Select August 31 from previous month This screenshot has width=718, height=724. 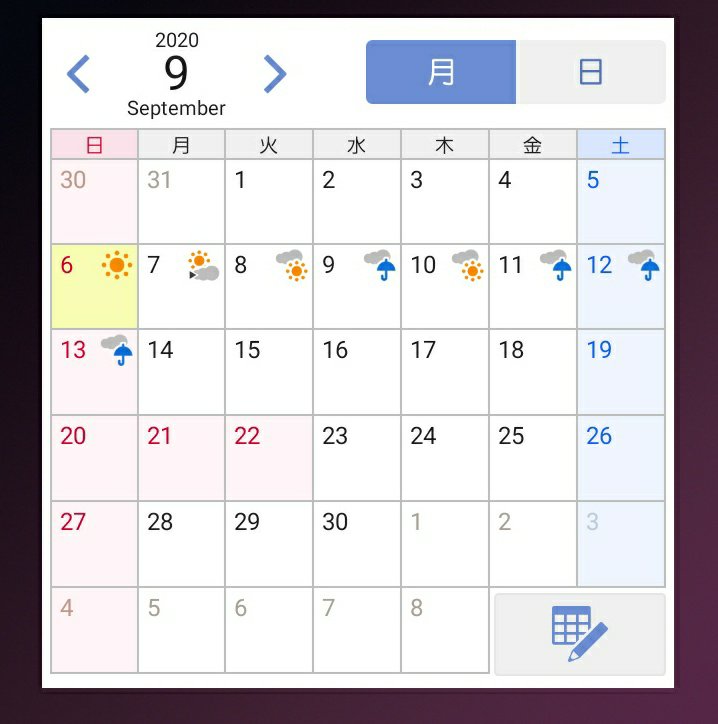(181, 201)
